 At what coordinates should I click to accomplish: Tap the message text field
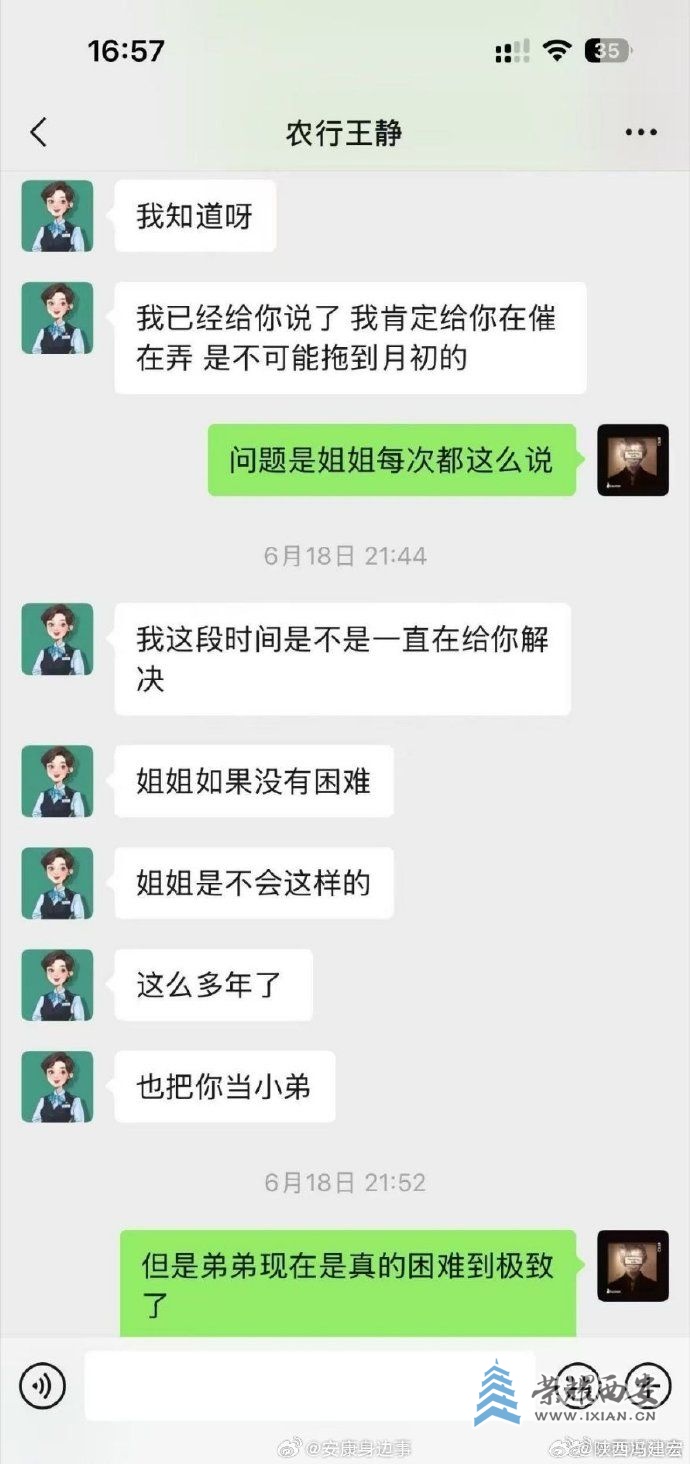tap(300, 1386)
